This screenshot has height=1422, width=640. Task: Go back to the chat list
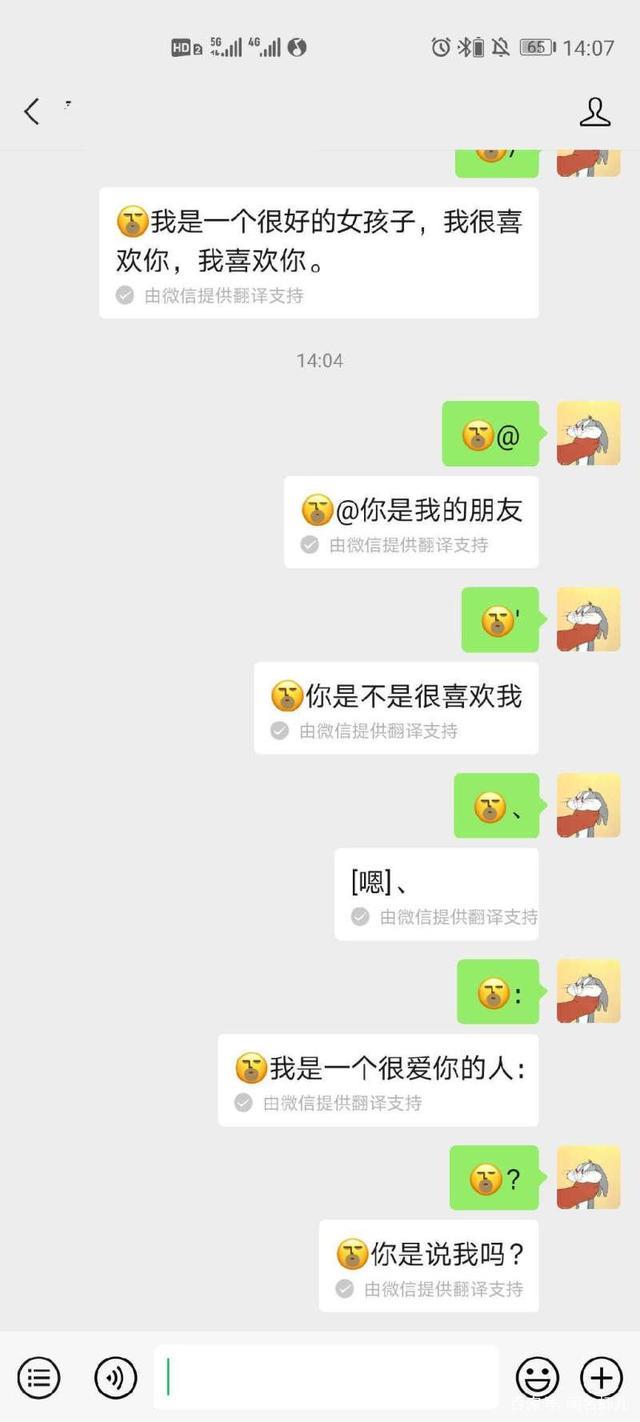32,111
